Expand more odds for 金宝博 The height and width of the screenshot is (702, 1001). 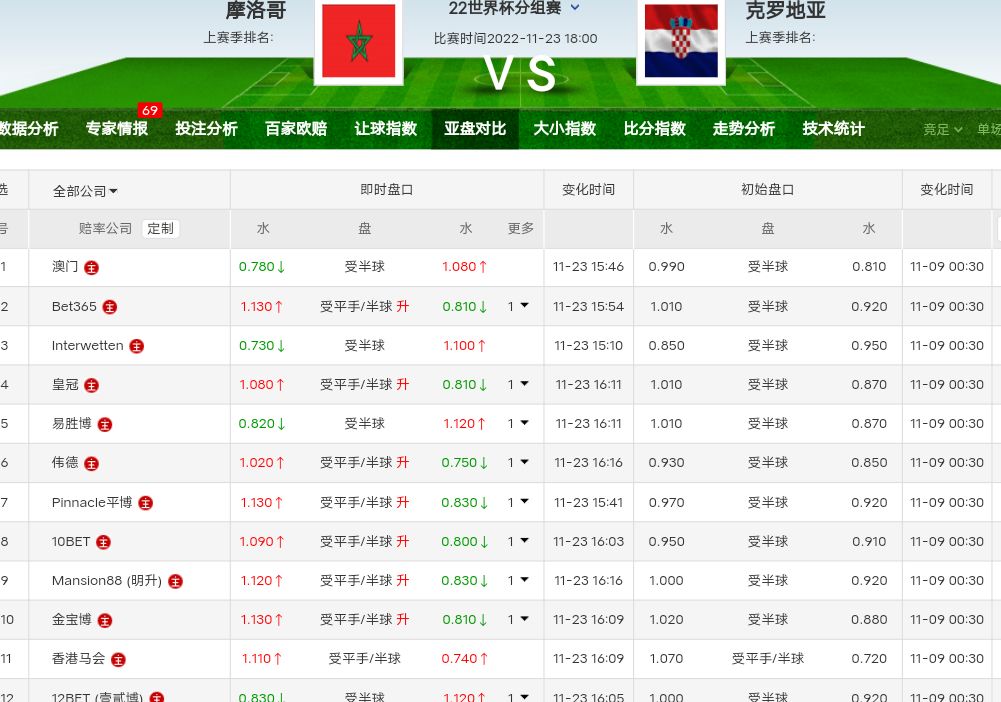pos(518,619)
